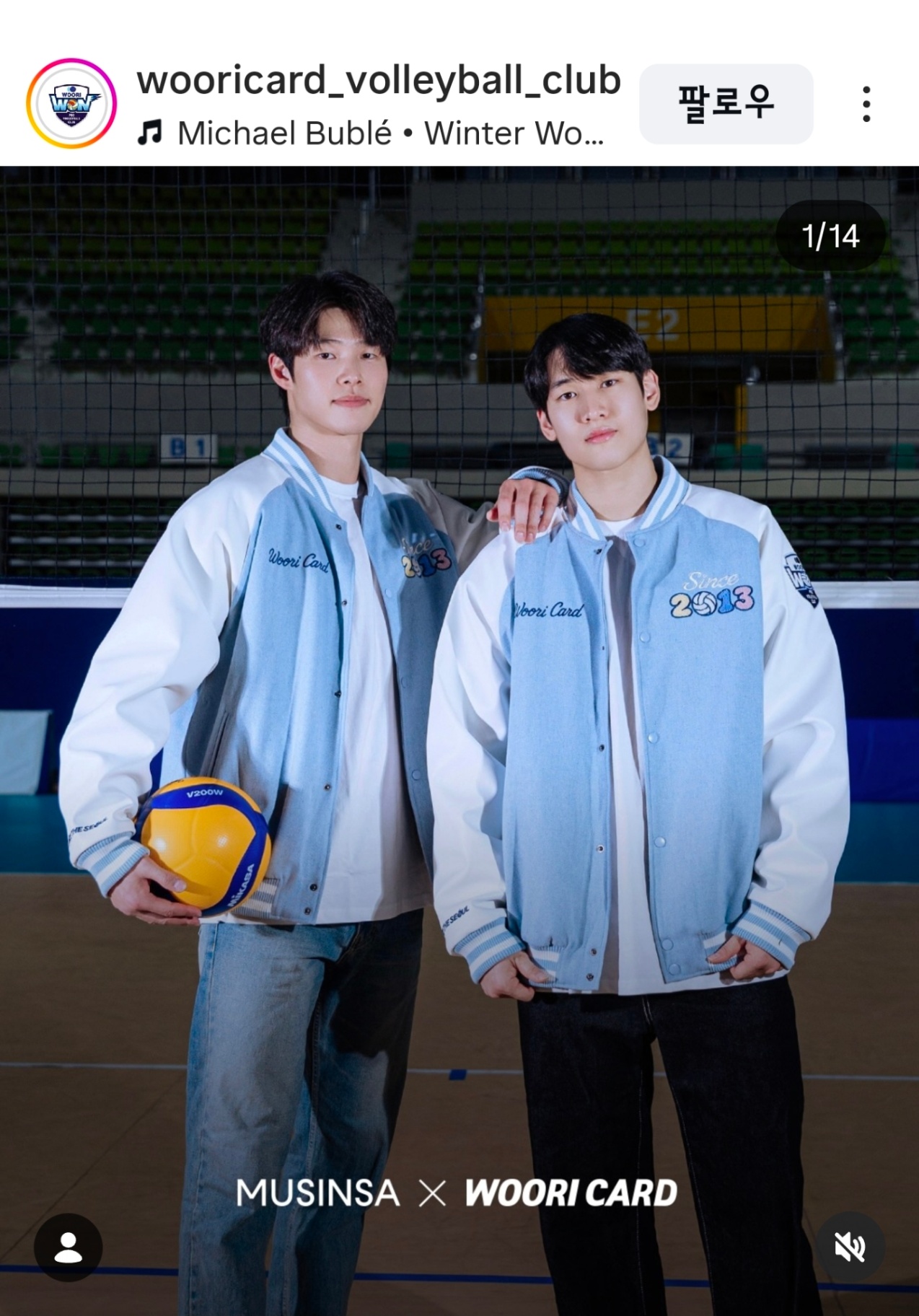Open the wooricard_volleyball_club profile
This screenshot has width=919, height=1316.
[378, 80]
